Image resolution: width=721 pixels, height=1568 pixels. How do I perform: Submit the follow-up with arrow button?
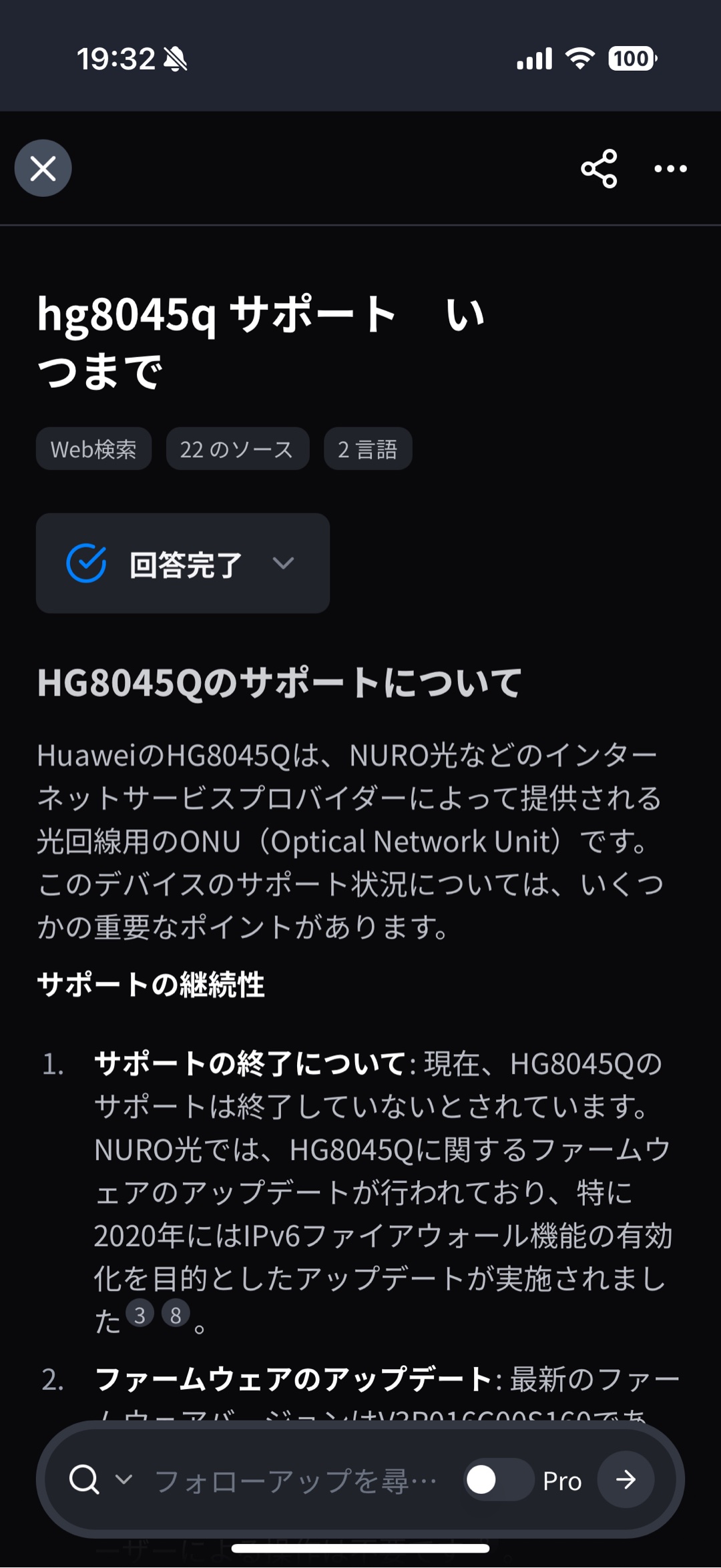(626, 1480)
